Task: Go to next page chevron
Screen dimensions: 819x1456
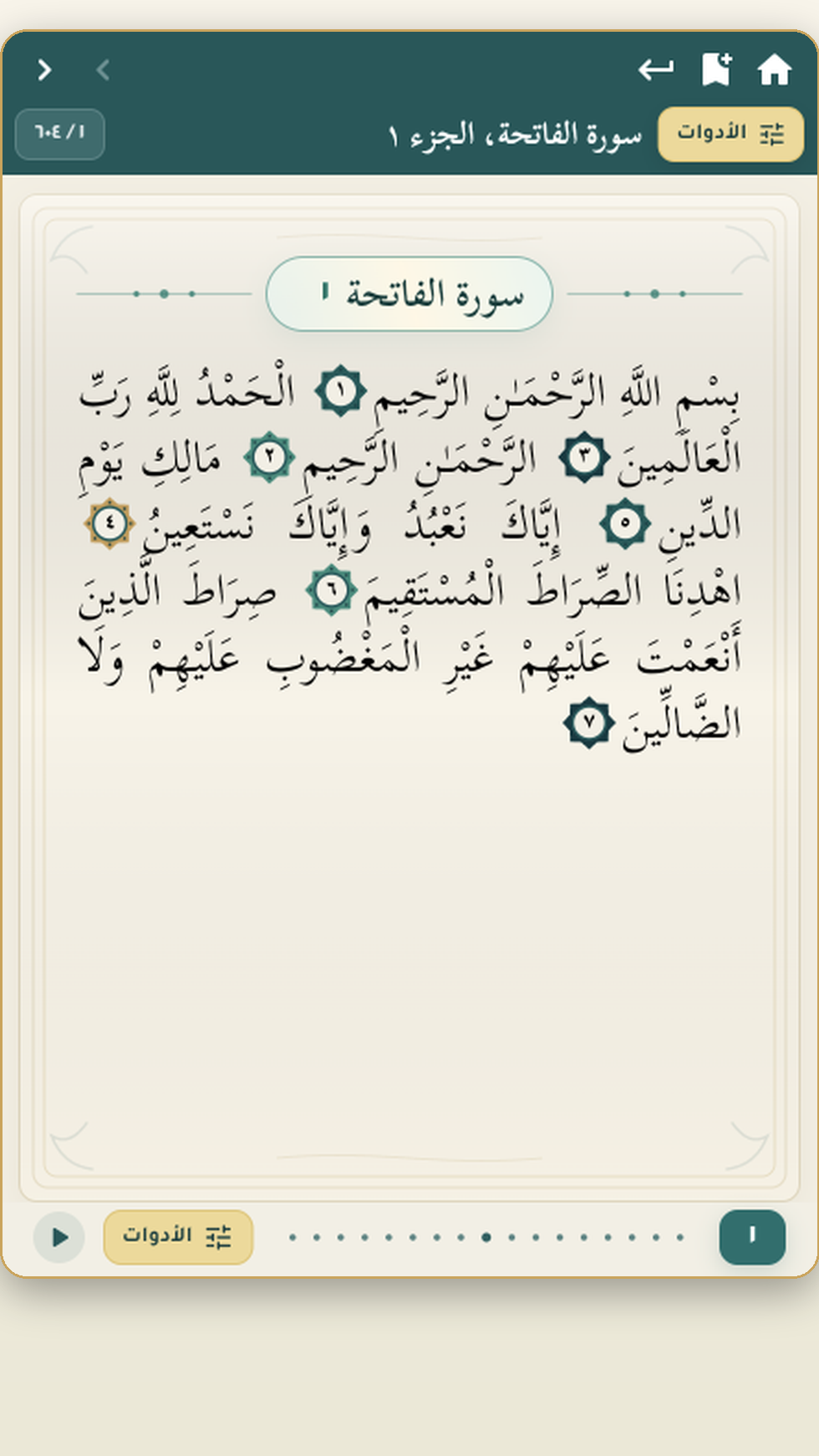Action: pyautogui.click(x=44, y=70)
